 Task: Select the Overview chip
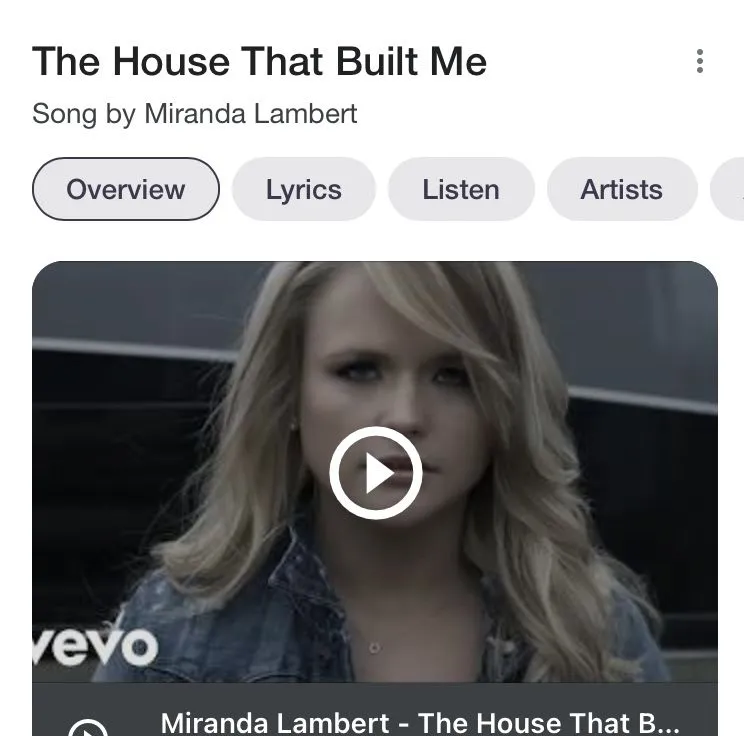pyautogui.click(x=126, y=189)
